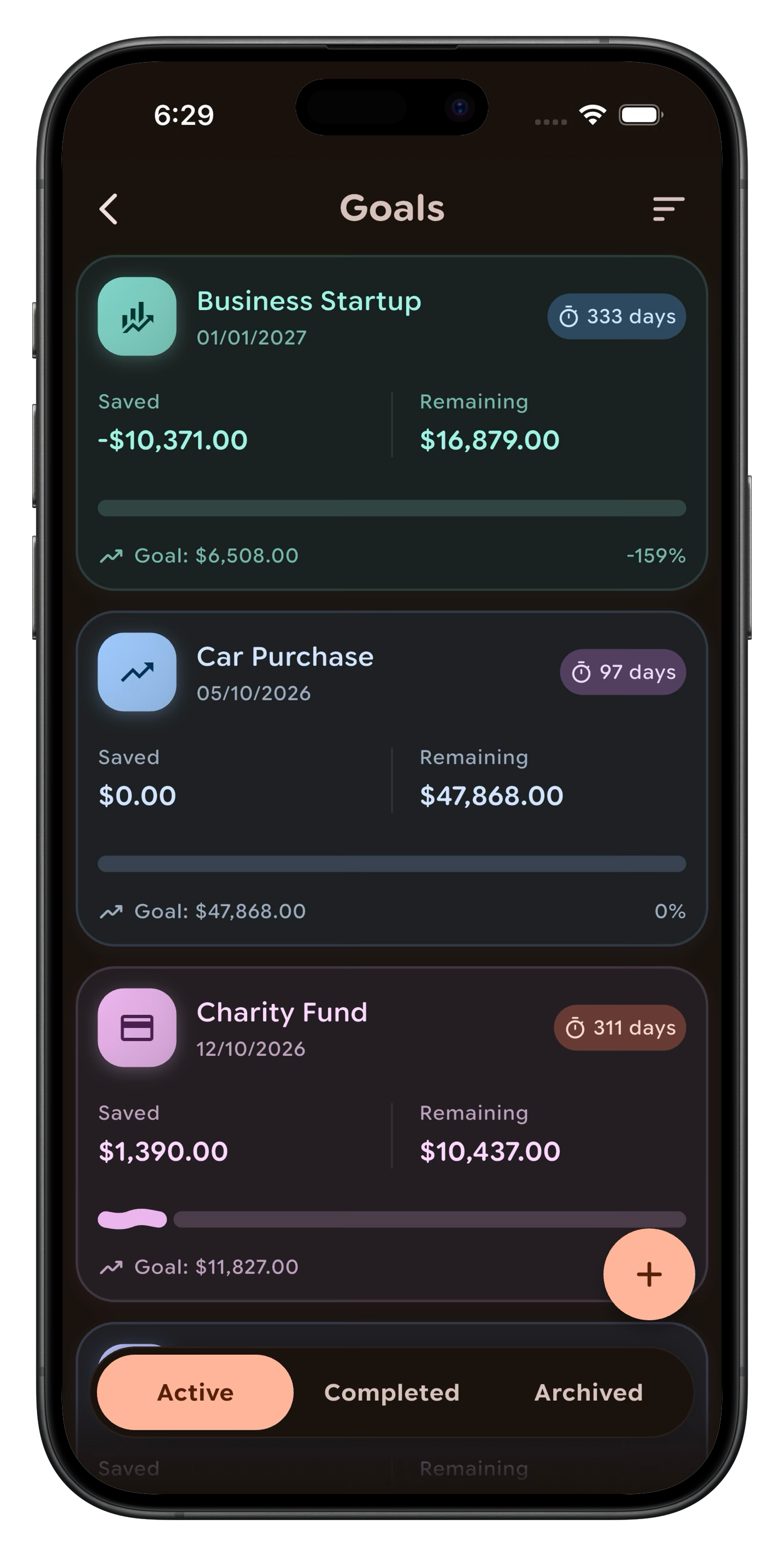
Task: Add a new goal with the plus button
Action: (x=649, y=1275)
